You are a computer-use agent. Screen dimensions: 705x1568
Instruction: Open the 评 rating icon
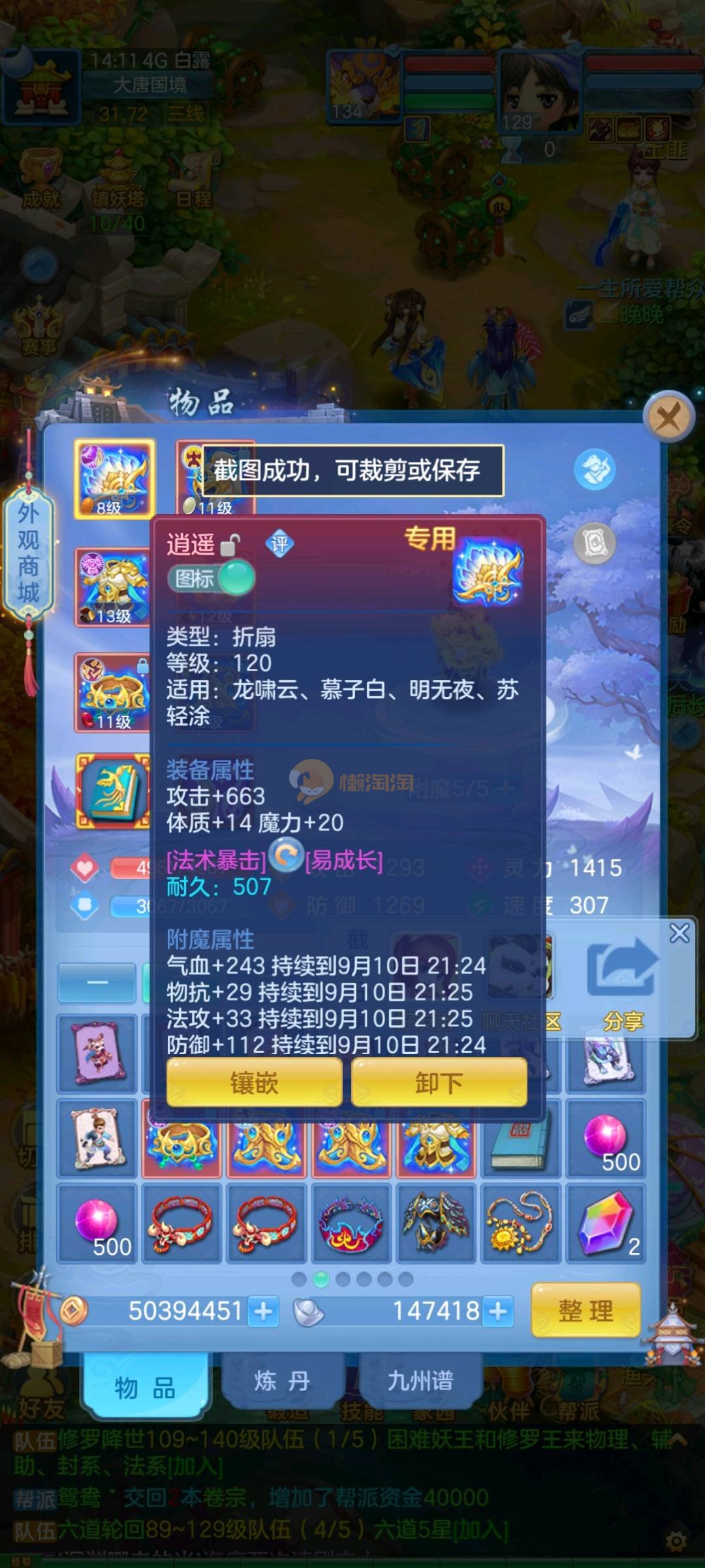click(x=280, y=544)
